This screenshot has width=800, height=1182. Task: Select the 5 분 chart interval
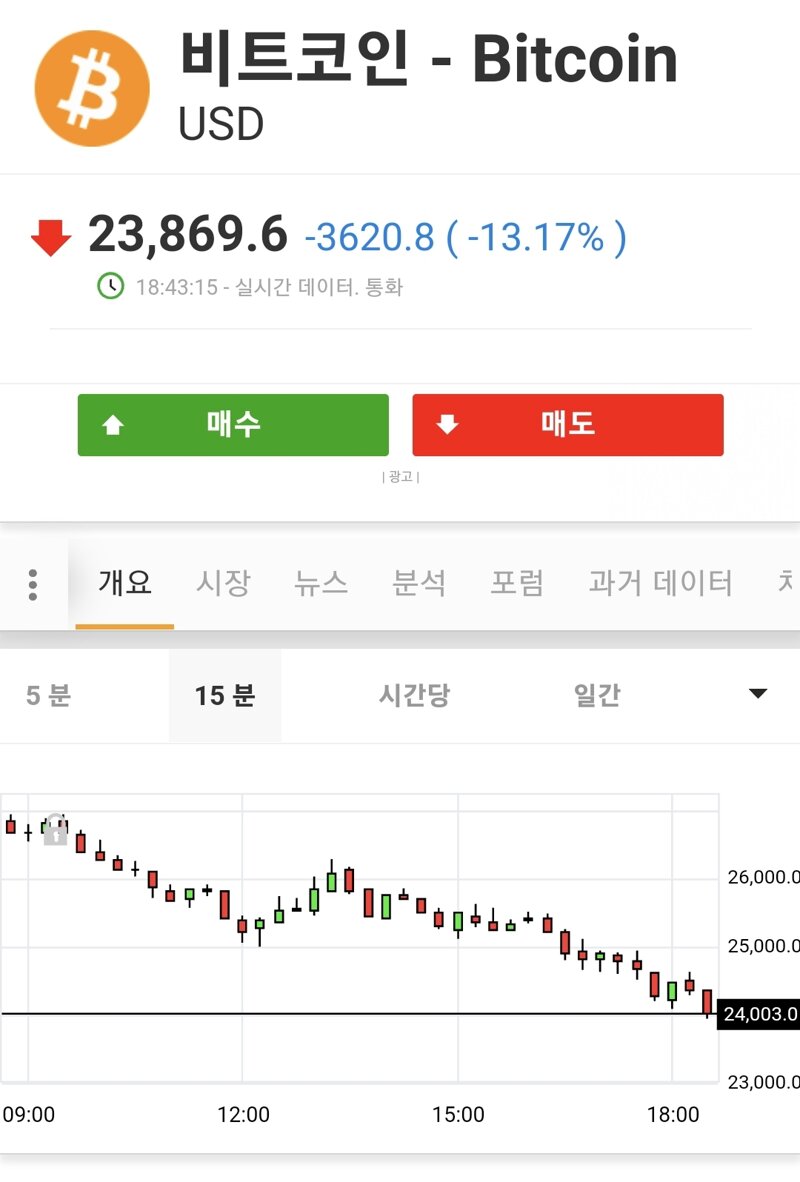click(48, 695)
